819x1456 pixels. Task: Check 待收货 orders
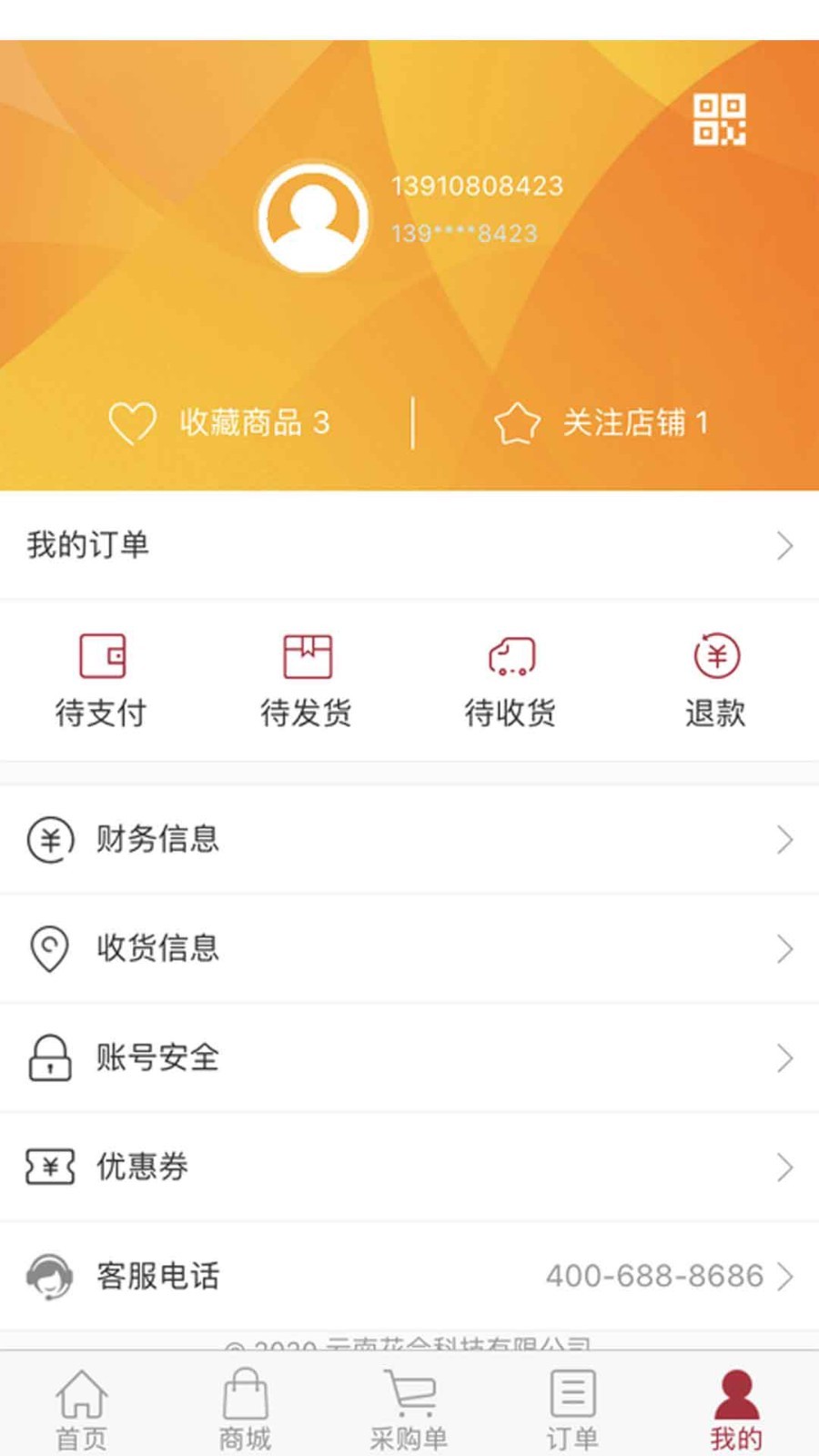(511, 681)
